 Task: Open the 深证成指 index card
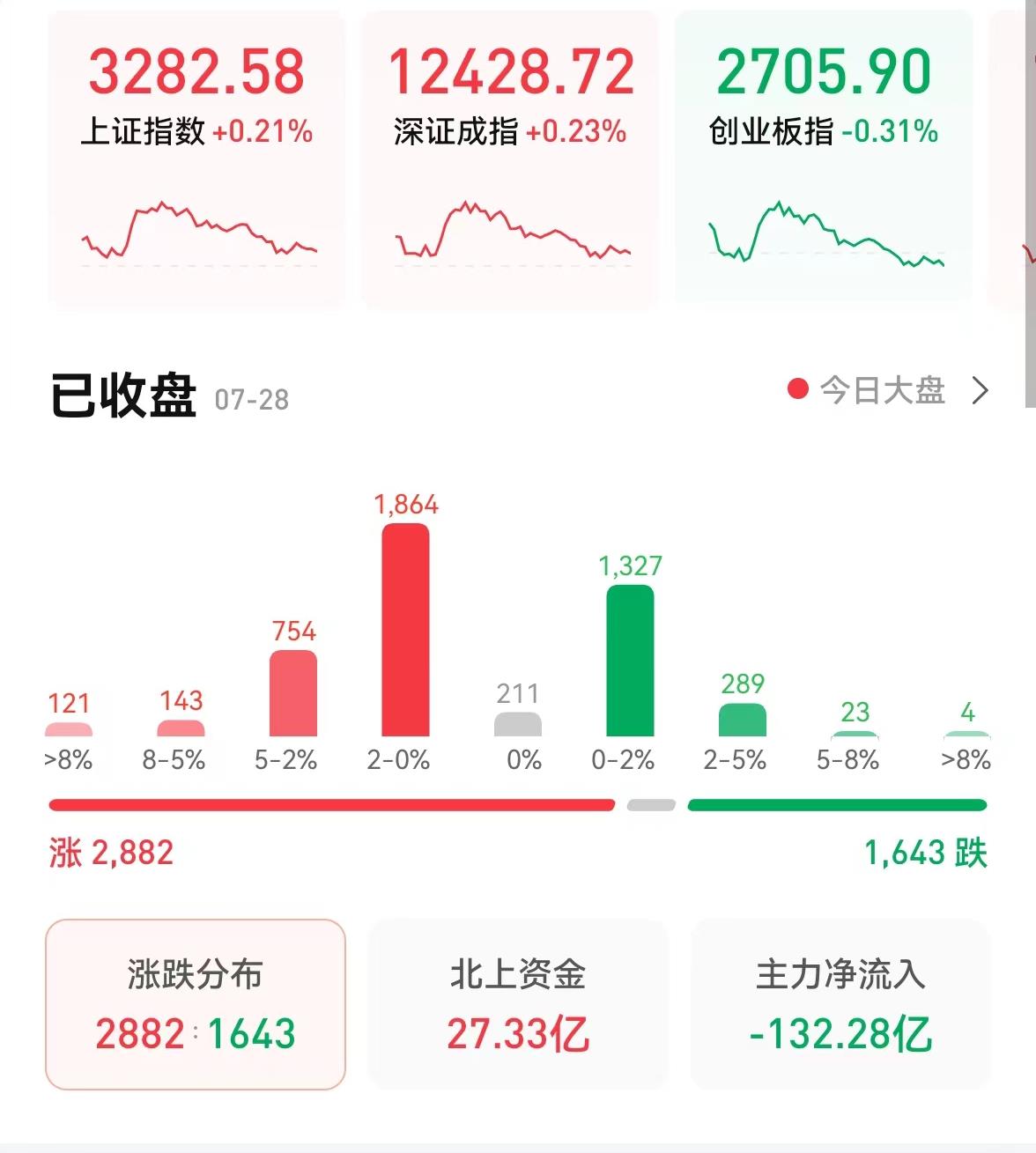[511, 159]
